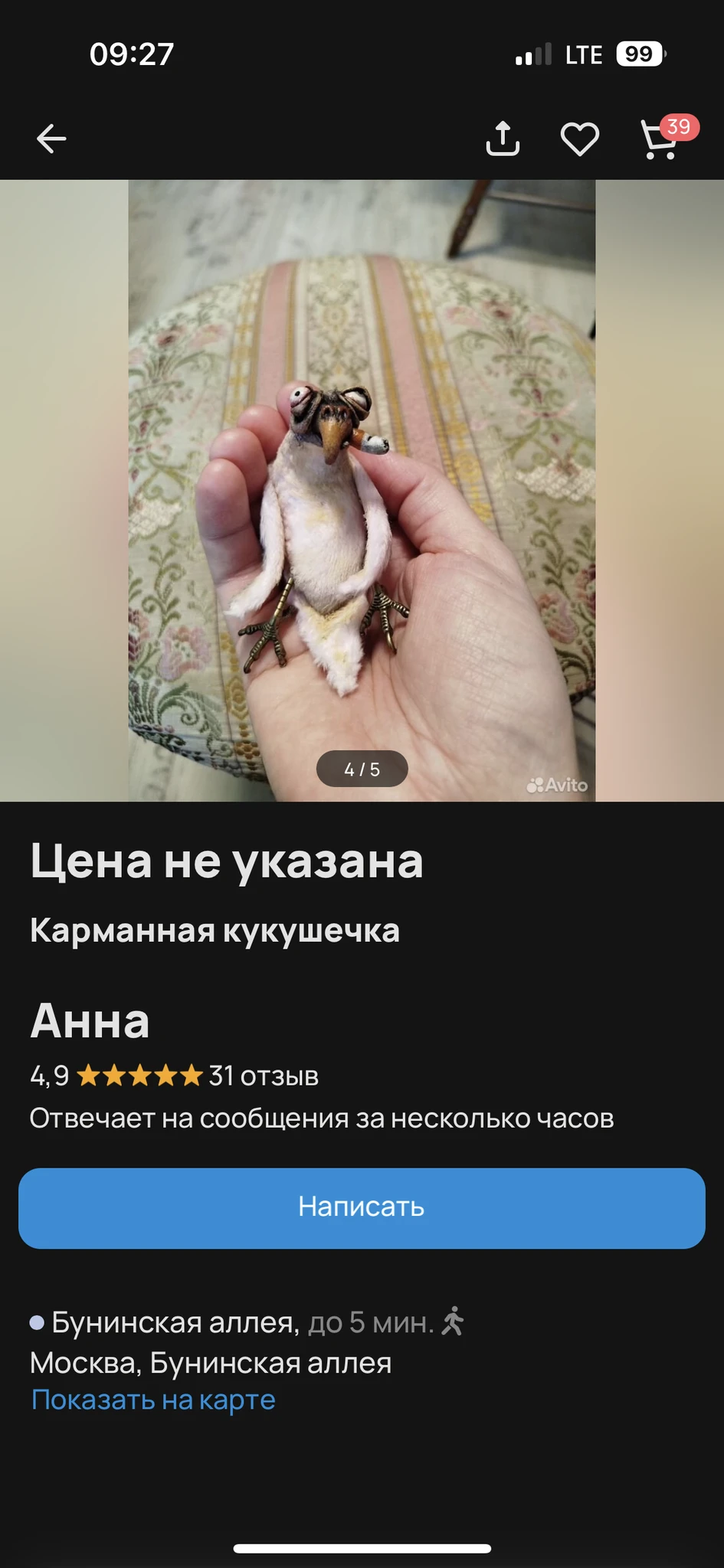724x1568 pixels.
Task: Open seller Анна's profile
Action: click(x=90, y=1021)
